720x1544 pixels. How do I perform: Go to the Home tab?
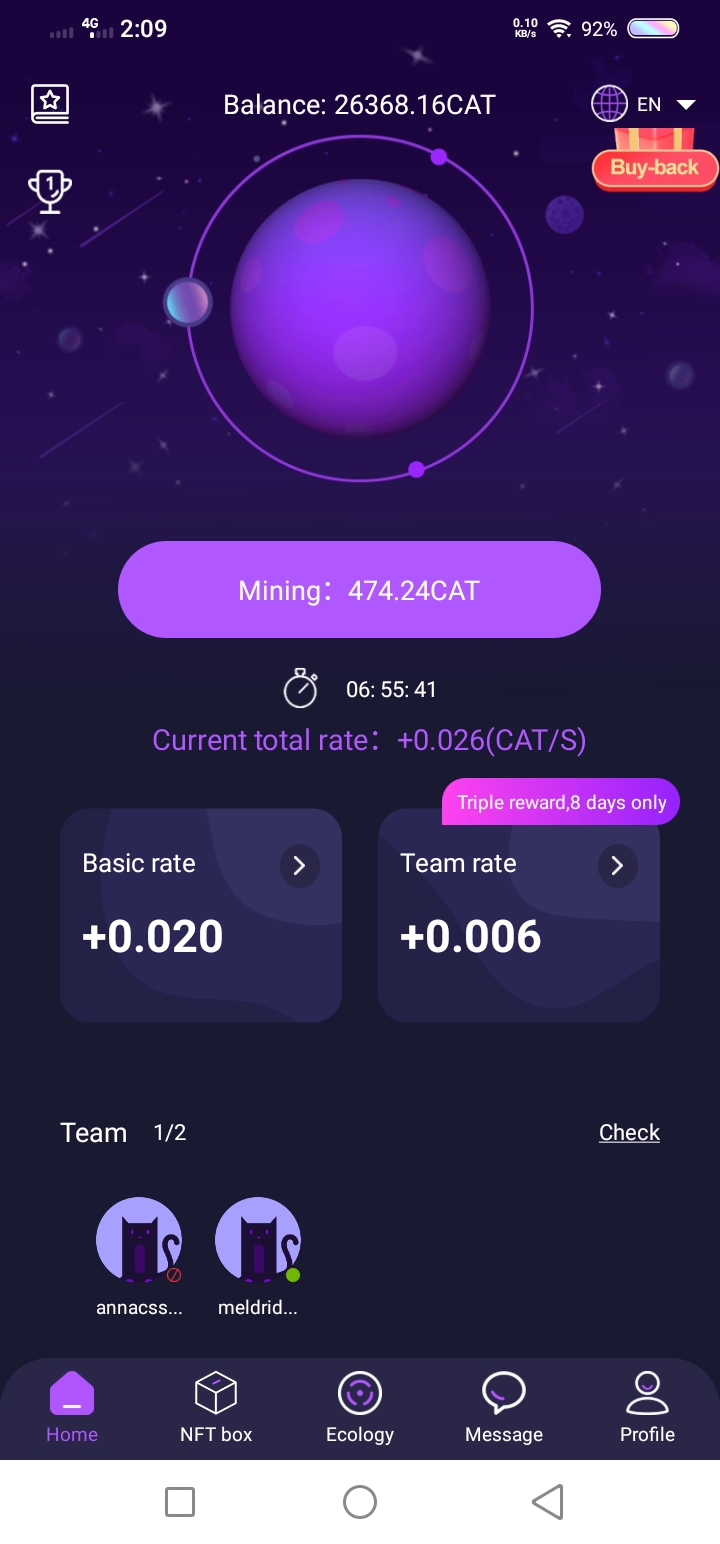pos(72,1408)
